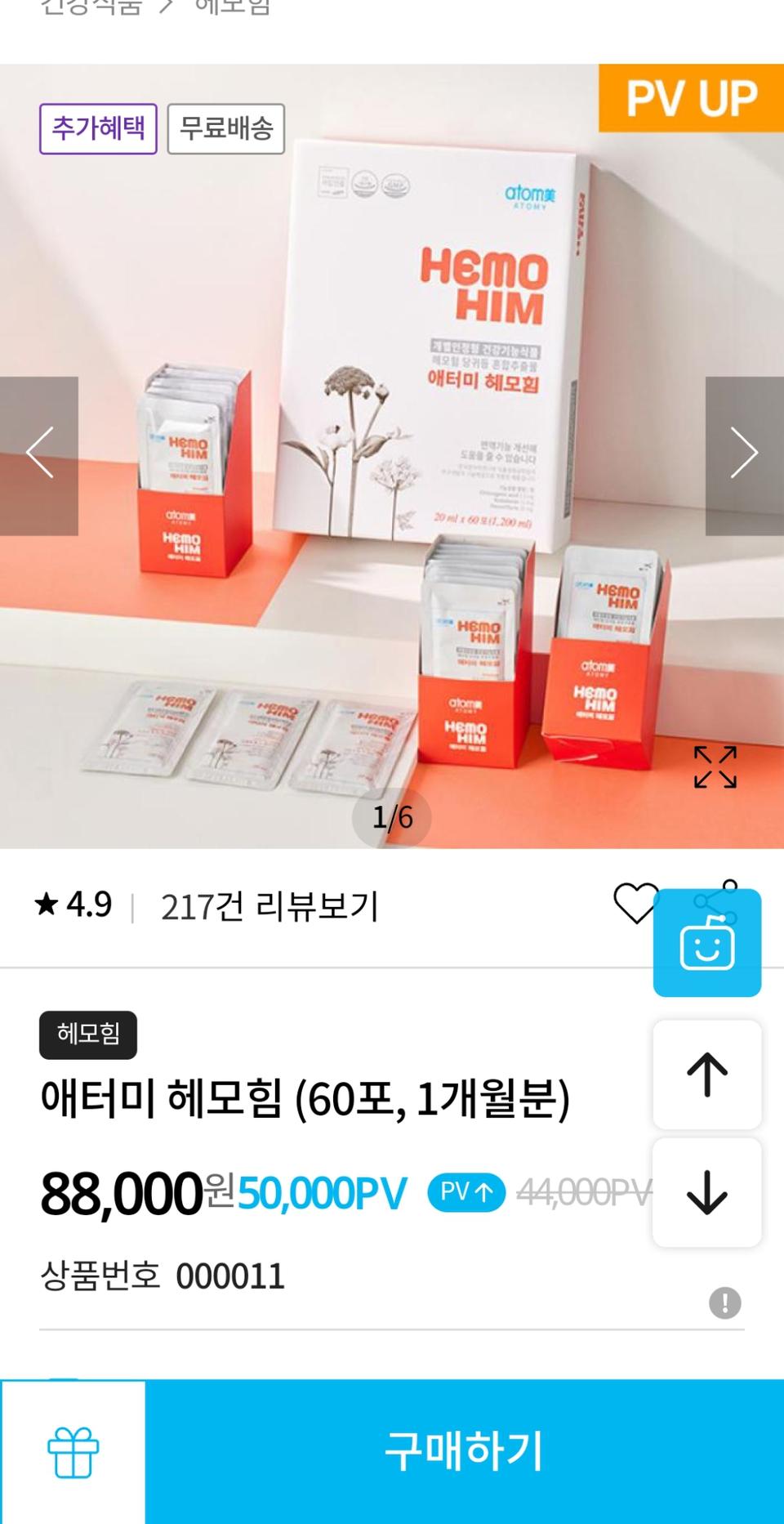784x1524 pixels.
Task: Click the 무료배송 free shipping badge
Action: click(x=225, y=128)
